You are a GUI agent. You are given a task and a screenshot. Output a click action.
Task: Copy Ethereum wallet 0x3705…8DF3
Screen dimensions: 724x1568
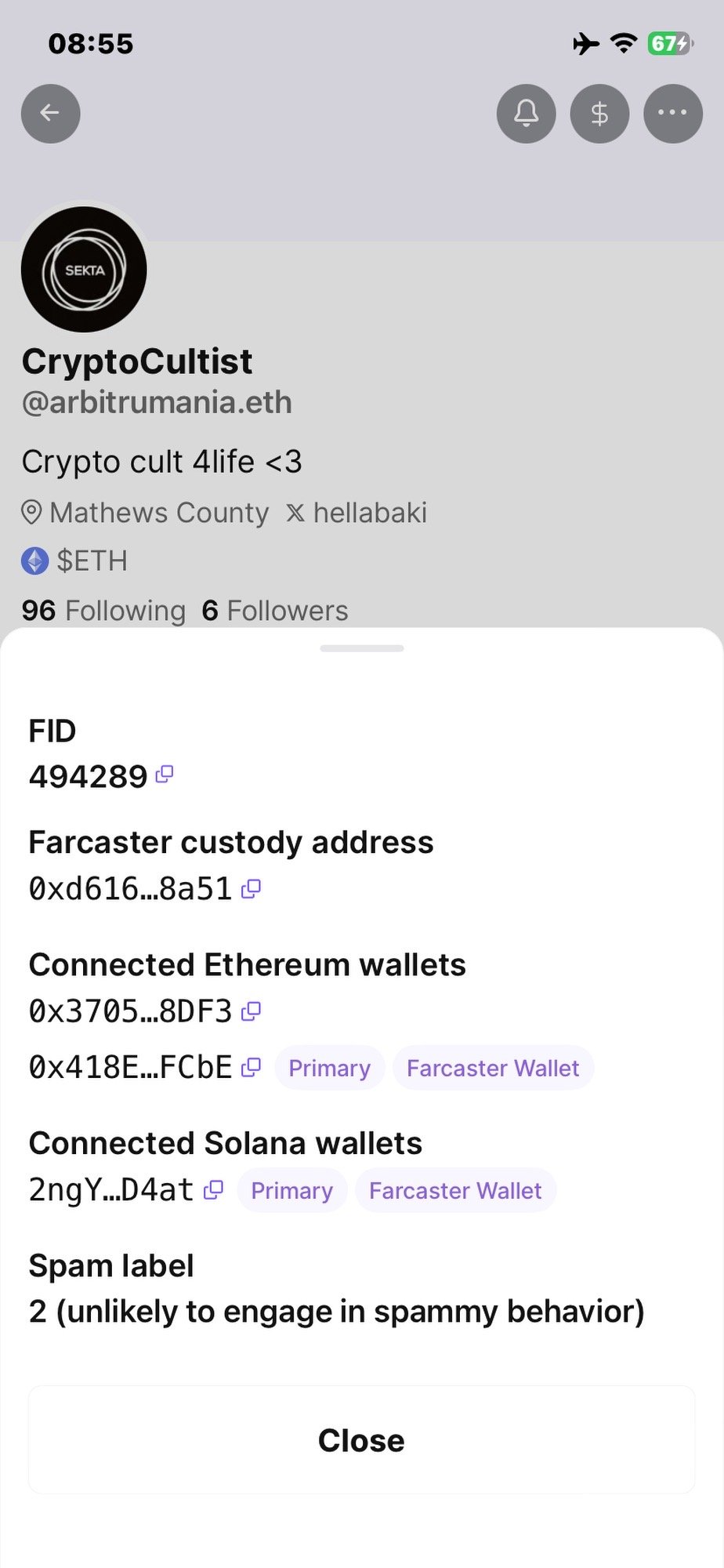[251, 1011]
